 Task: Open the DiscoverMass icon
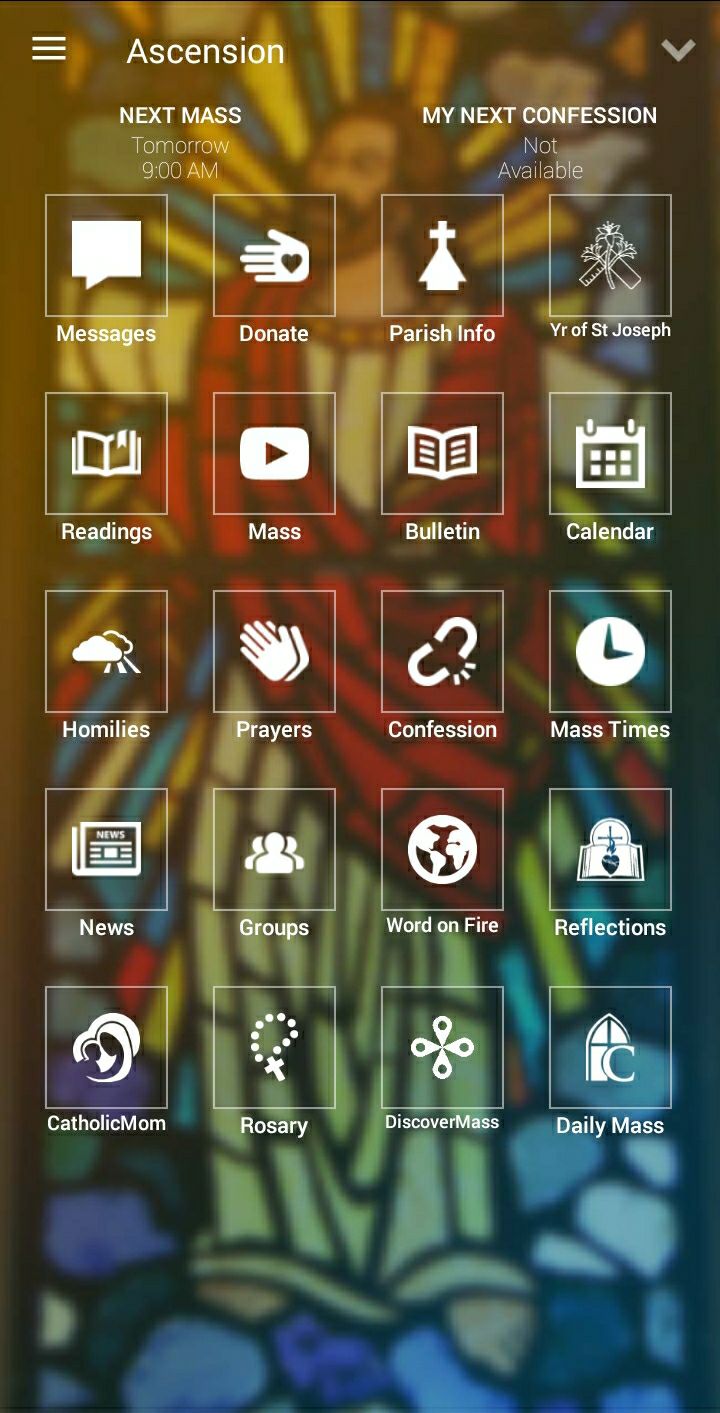pyautogui.click(x=442, y=1046)
